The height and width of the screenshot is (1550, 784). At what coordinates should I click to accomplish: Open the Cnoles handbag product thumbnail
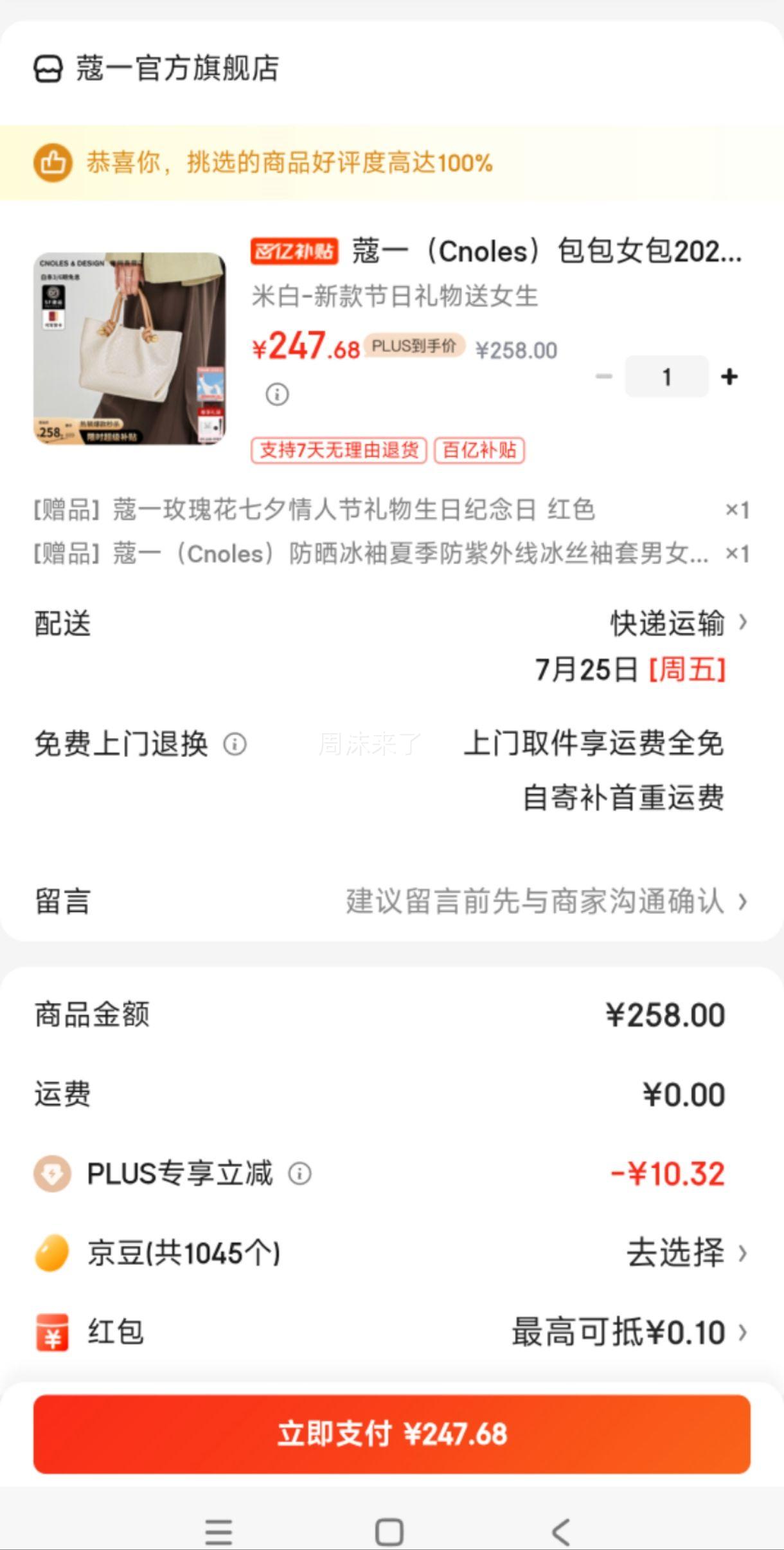pyautogui.click(x=130, y=348)
